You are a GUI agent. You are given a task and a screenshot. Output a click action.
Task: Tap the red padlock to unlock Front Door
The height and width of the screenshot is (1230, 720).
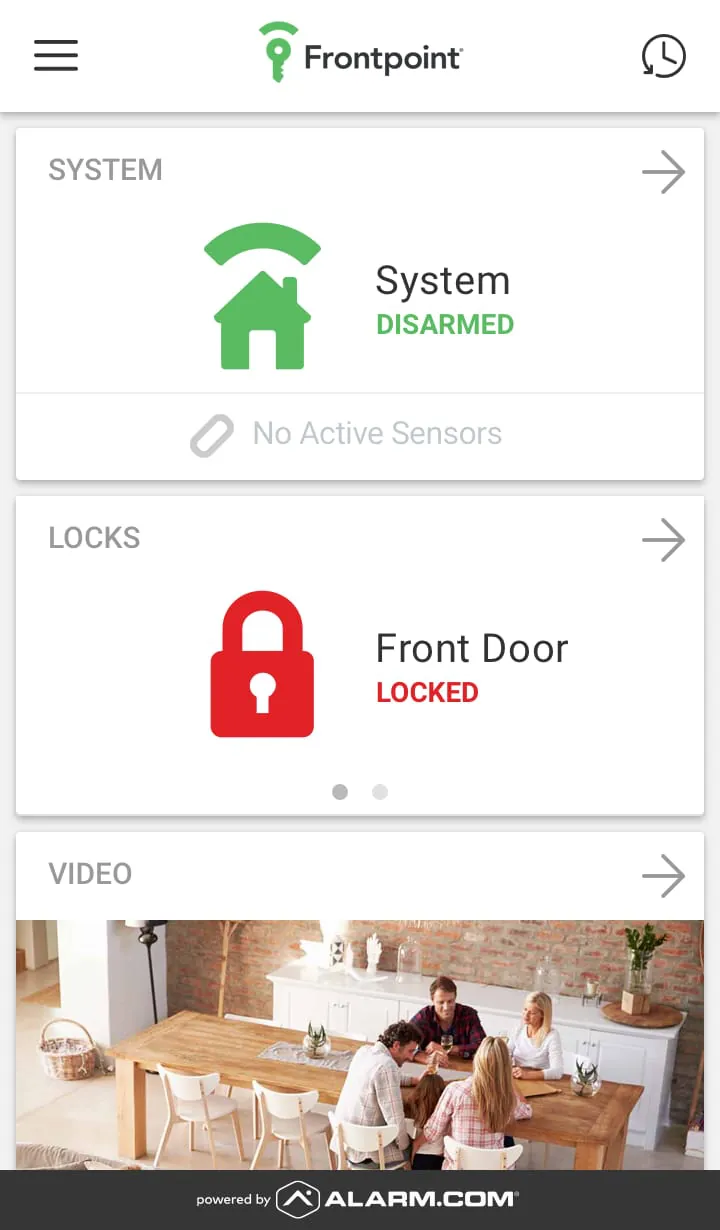click(262, 665)
